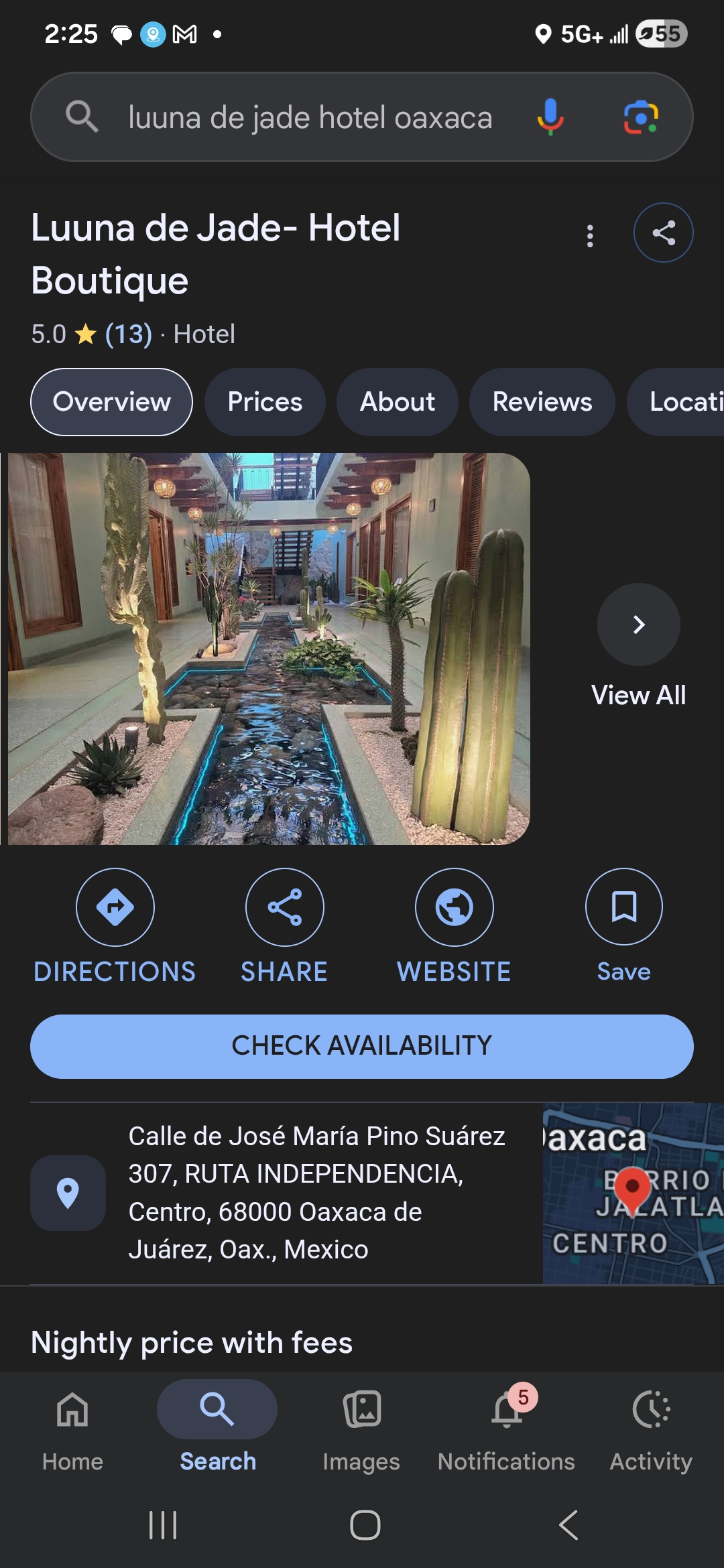Open the three-dot overflow menu
The height and width of the screenshot is (1568, 724).
click(x=590, y=235)
